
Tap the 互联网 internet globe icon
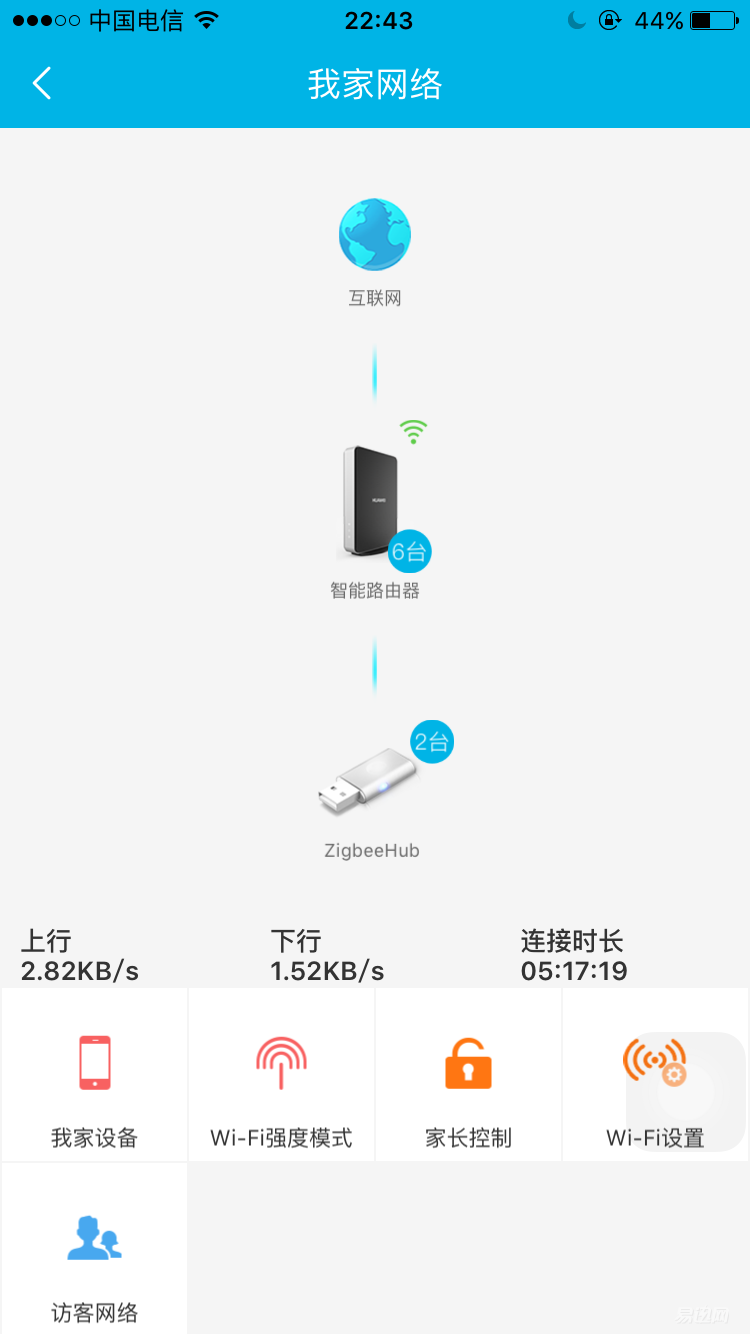coord(375,233)
